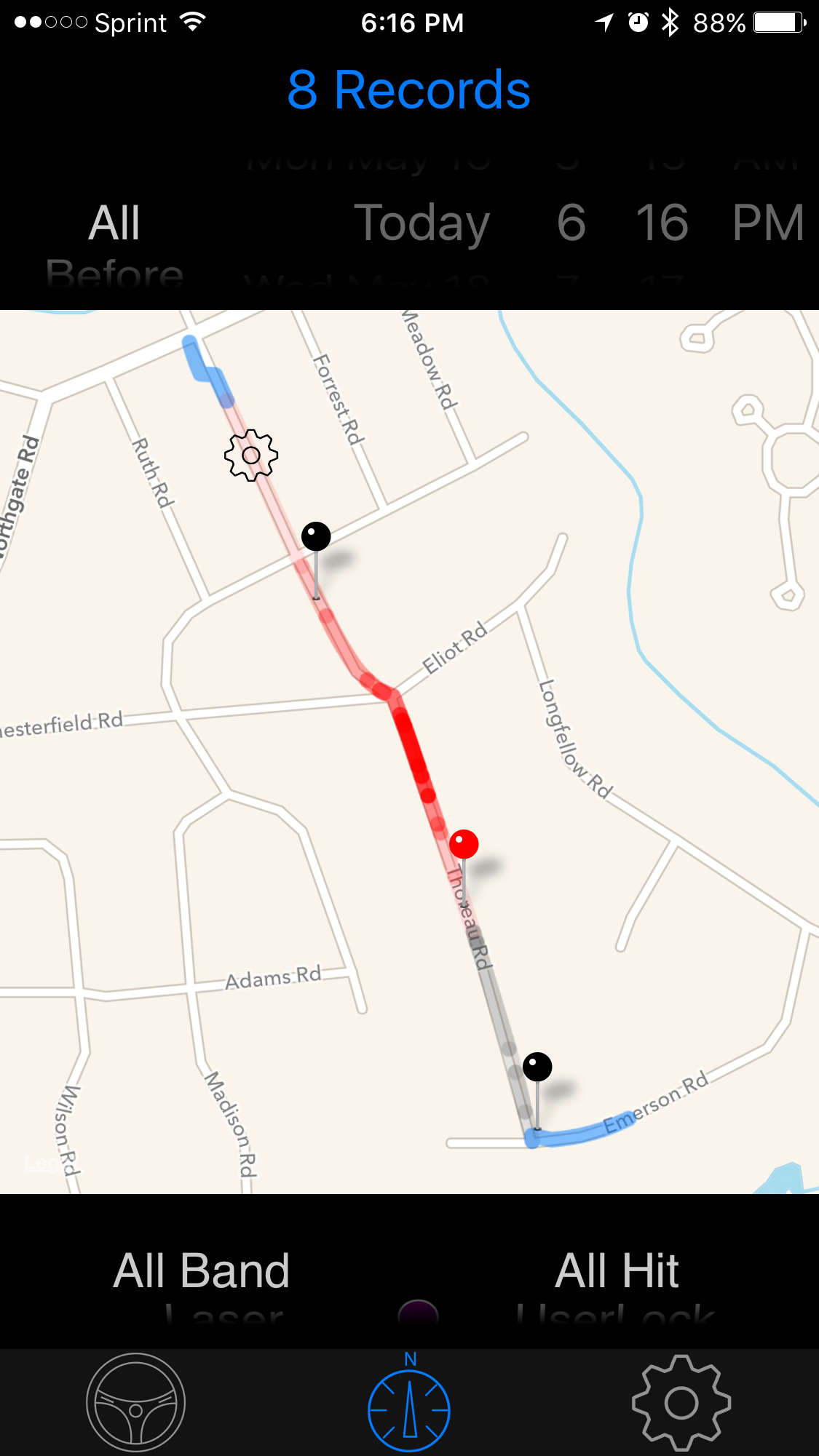Tap the gear marker on the map
This screenshot has height=1456, width=819.
(251, 456)
